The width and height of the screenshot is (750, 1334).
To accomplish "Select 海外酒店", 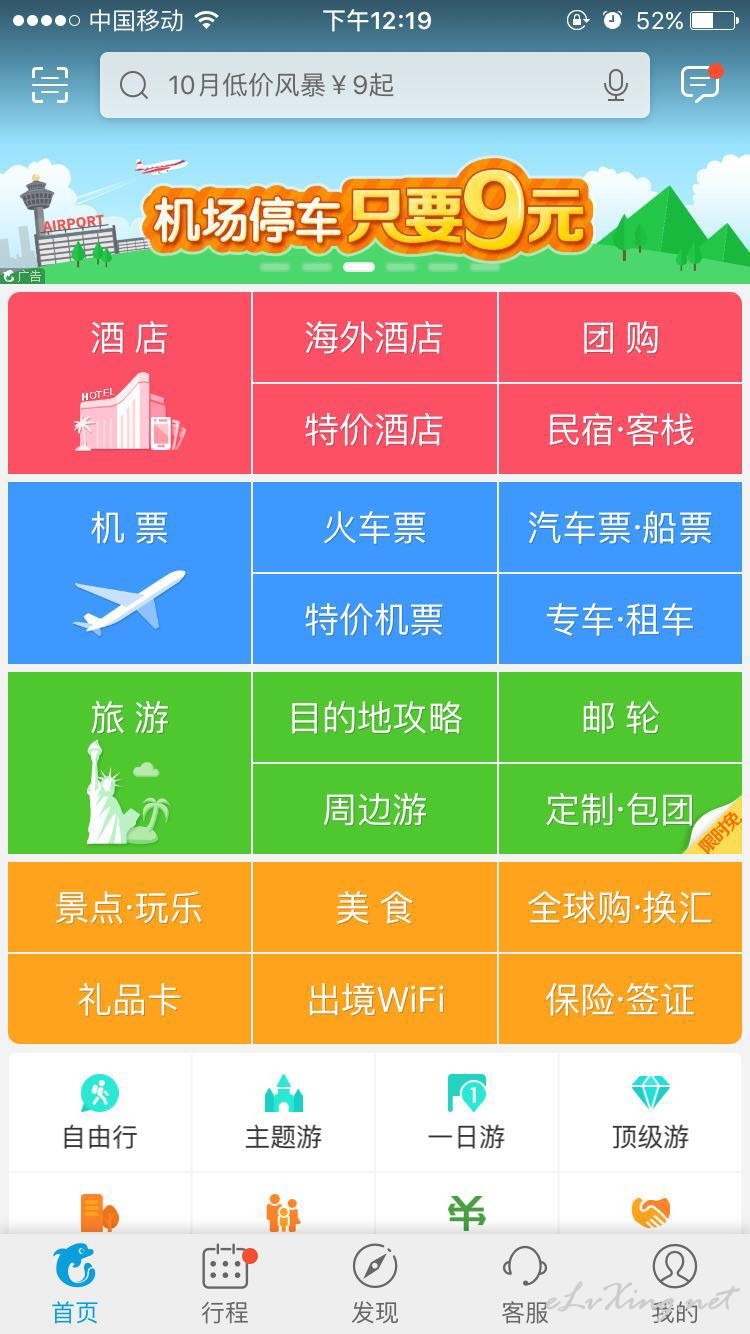I will (x=374, y=337).
